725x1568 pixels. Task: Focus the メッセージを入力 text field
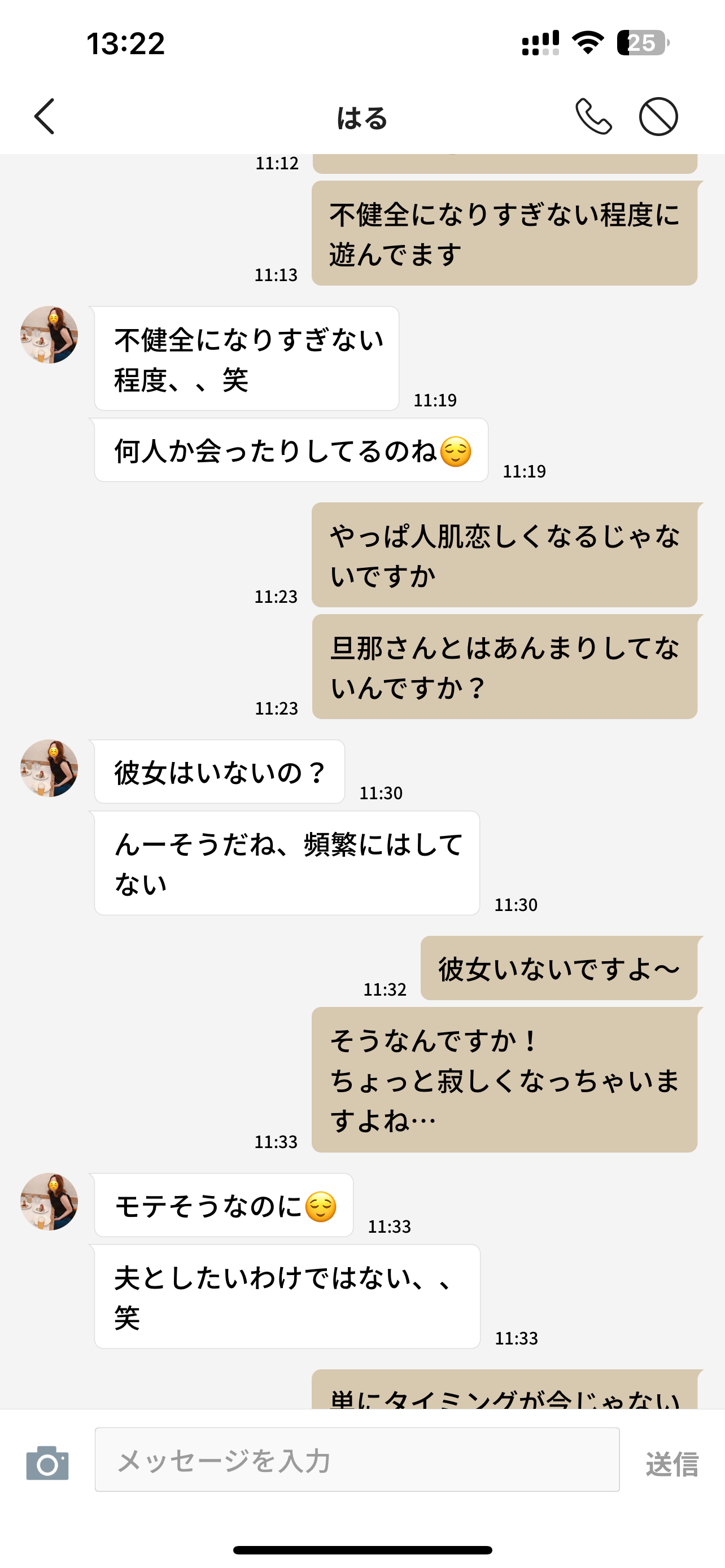(357, 1460)
